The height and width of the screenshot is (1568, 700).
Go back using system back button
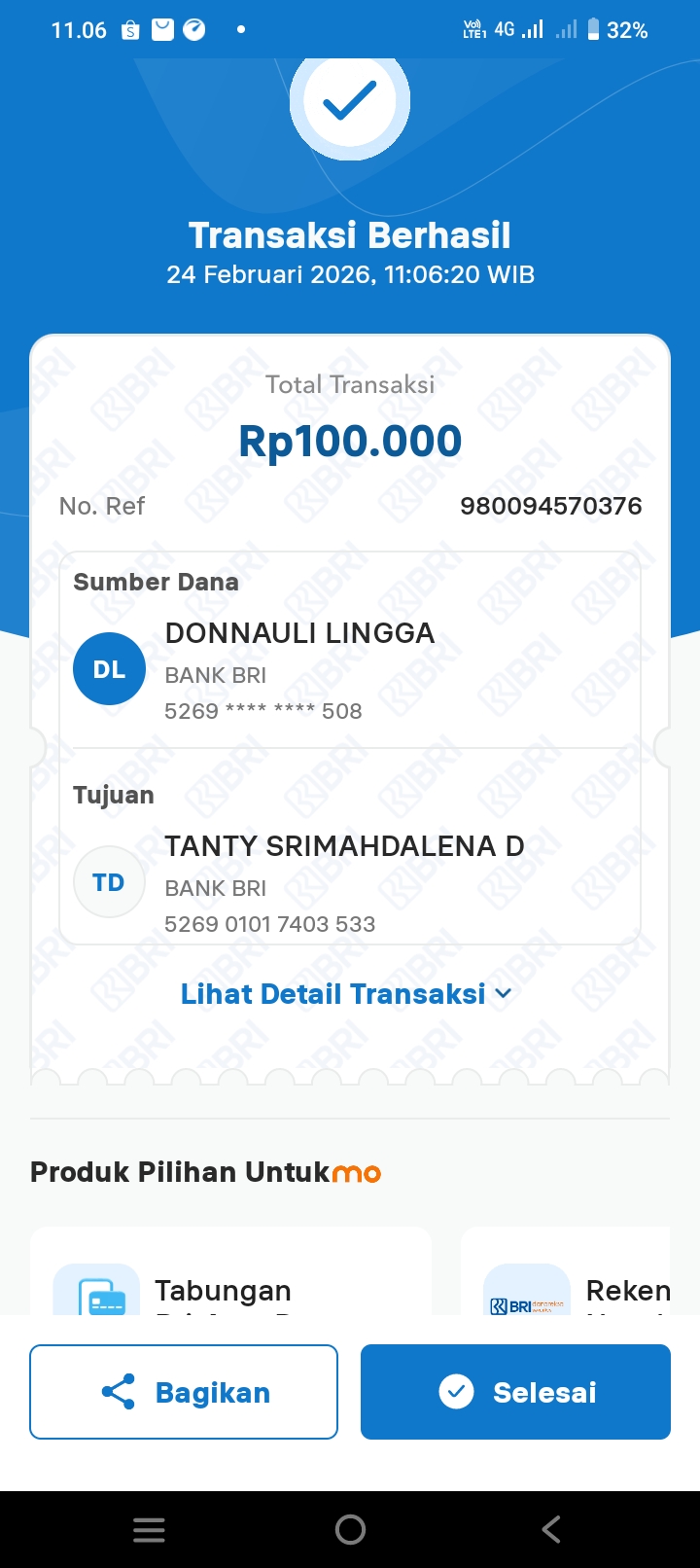click(x=551, y=1529)
